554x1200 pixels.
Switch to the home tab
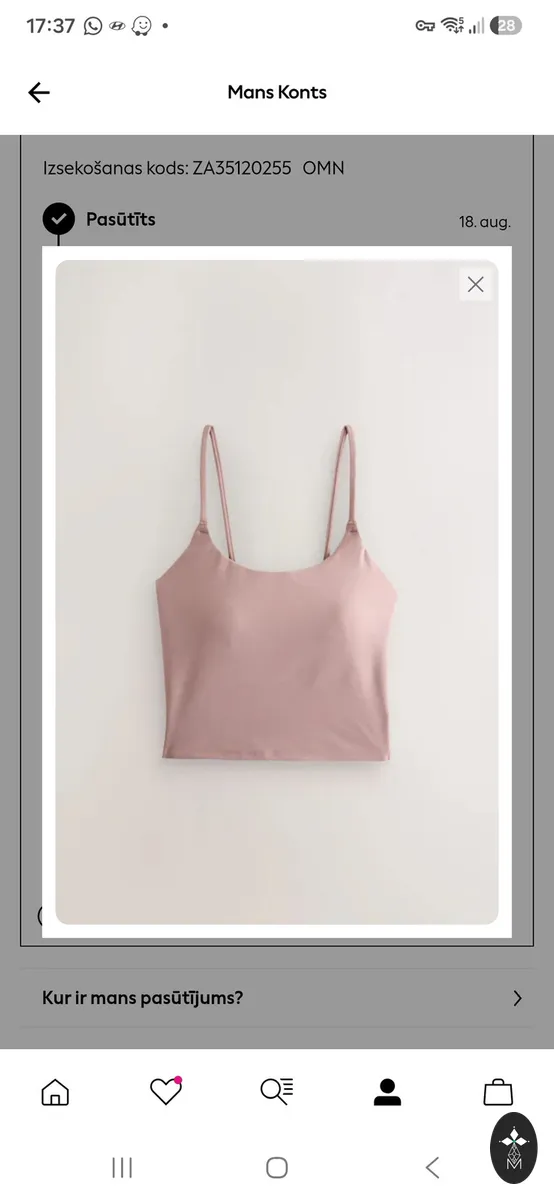tap(55, 1092)
